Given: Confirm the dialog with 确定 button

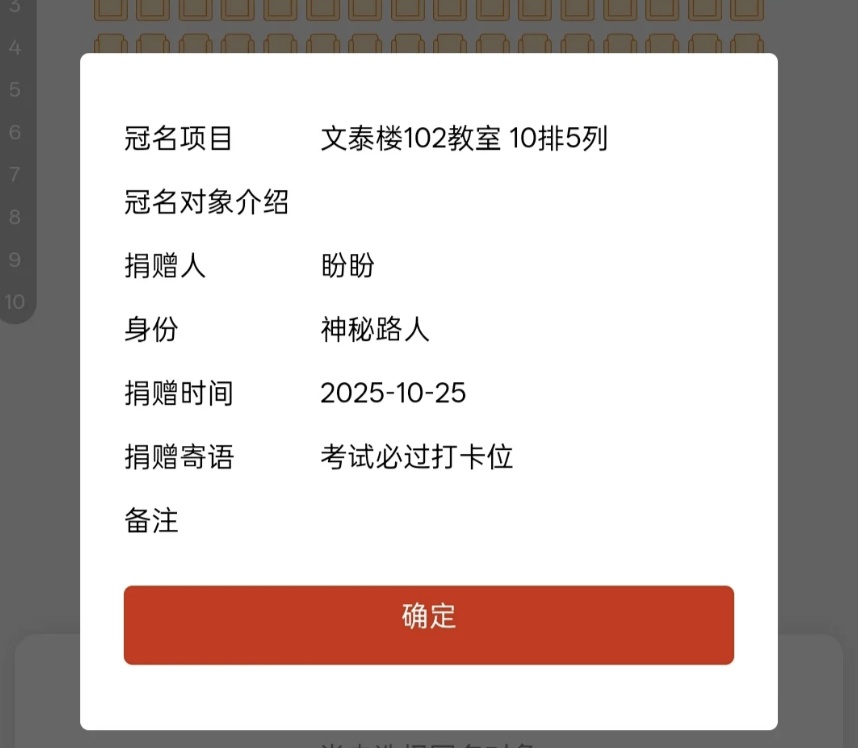Looking at the screenshot, I should pos(429,625).
